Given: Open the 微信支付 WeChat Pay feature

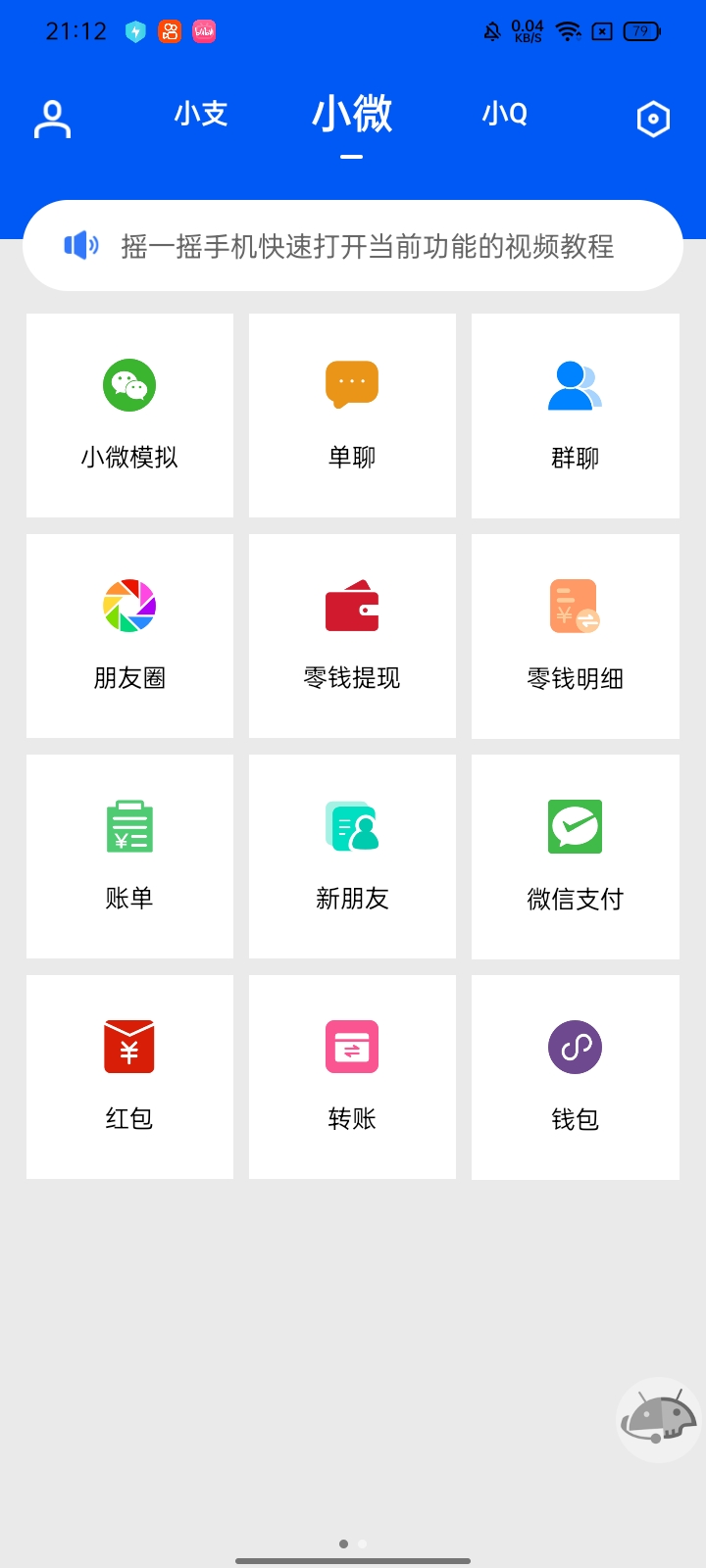Looking at the screenshot, I should click(x=575, y=857).
